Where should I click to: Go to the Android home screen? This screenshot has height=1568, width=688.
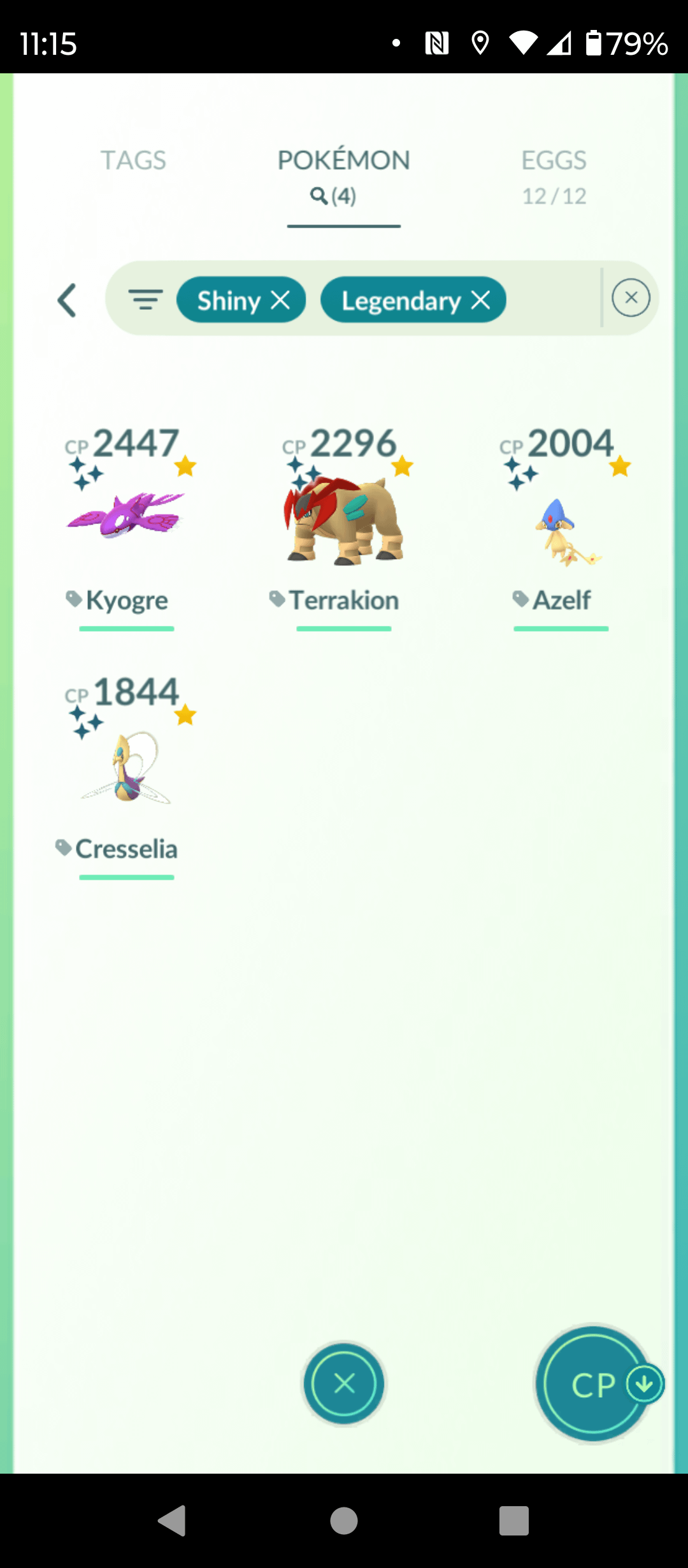[344, 1521]
